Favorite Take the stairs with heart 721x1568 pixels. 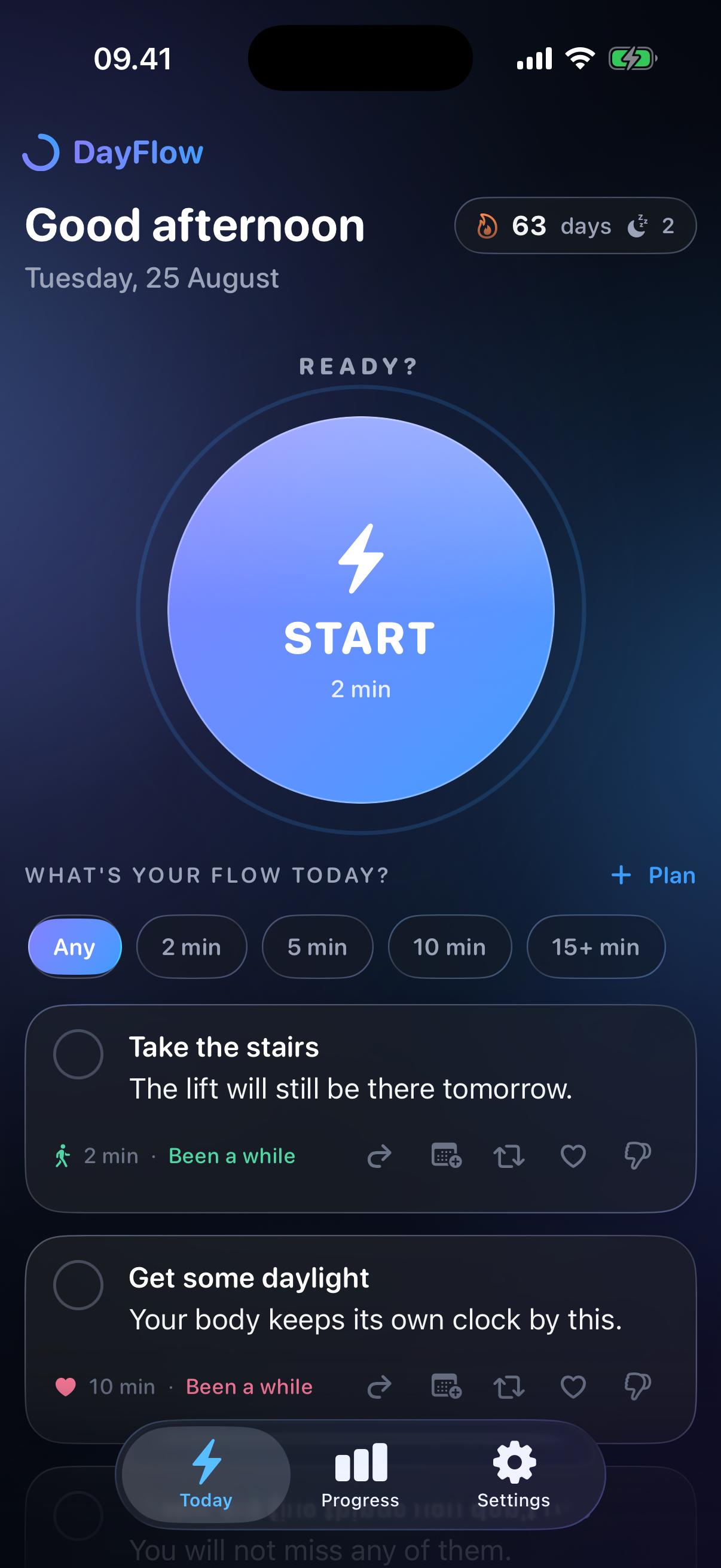(x=573, y=1156)
